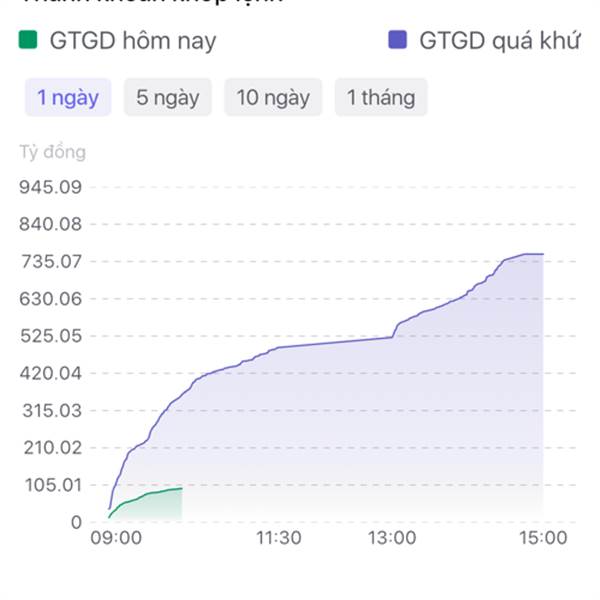Screen dimensions: 600x600
Task: Select the 1 ngày time range
Action: click(68, 97)
